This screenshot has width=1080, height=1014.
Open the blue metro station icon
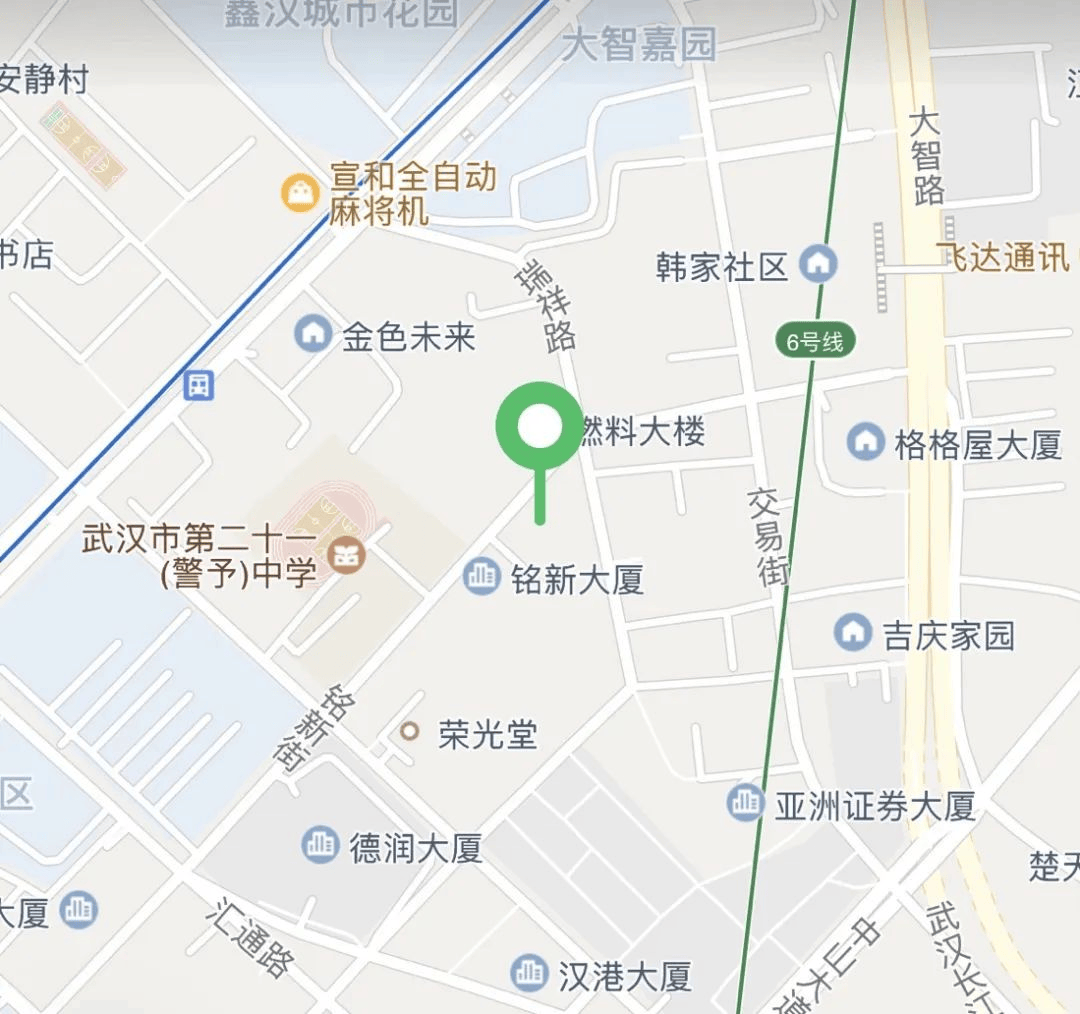click(x=199, y=384)
